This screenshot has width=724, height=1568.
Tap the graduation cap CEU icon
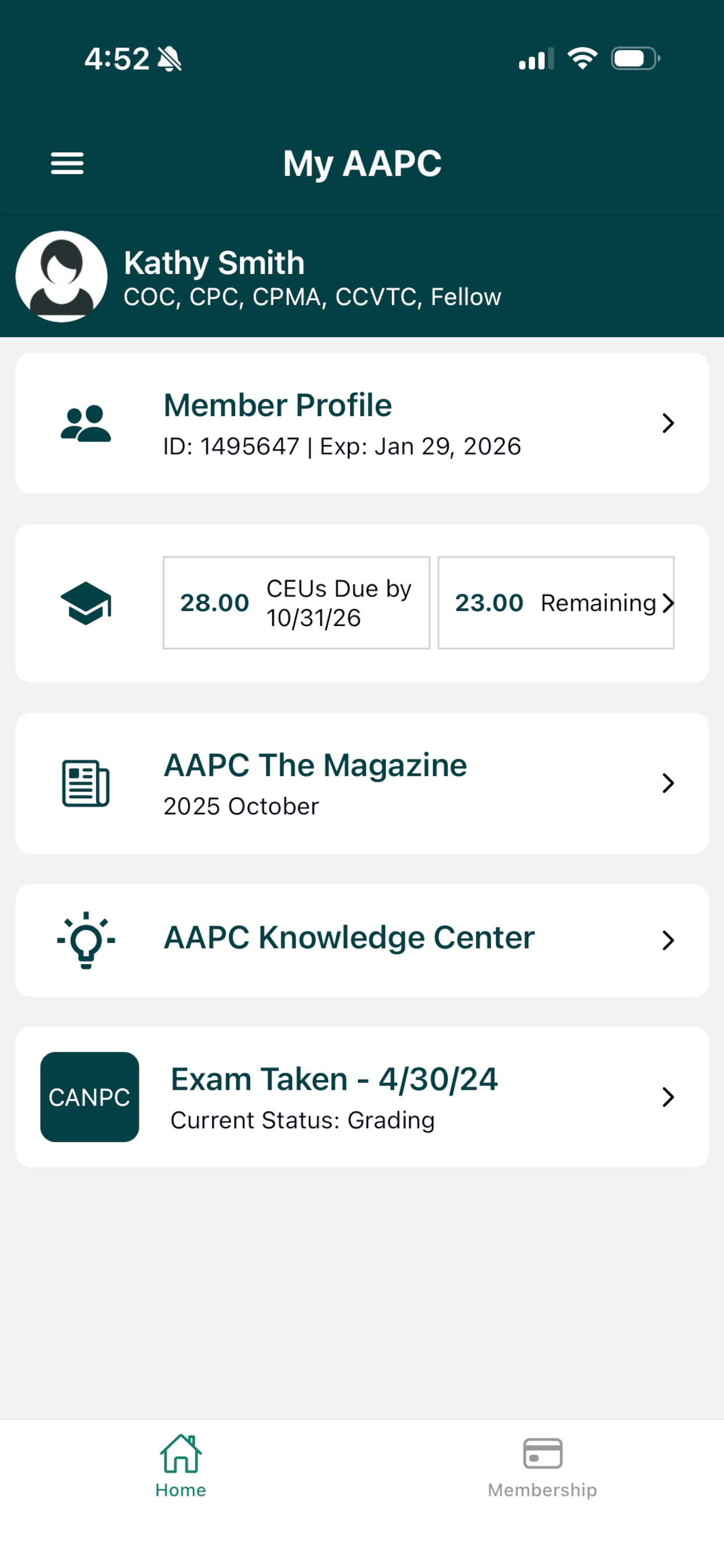click(x=86, y=604)
